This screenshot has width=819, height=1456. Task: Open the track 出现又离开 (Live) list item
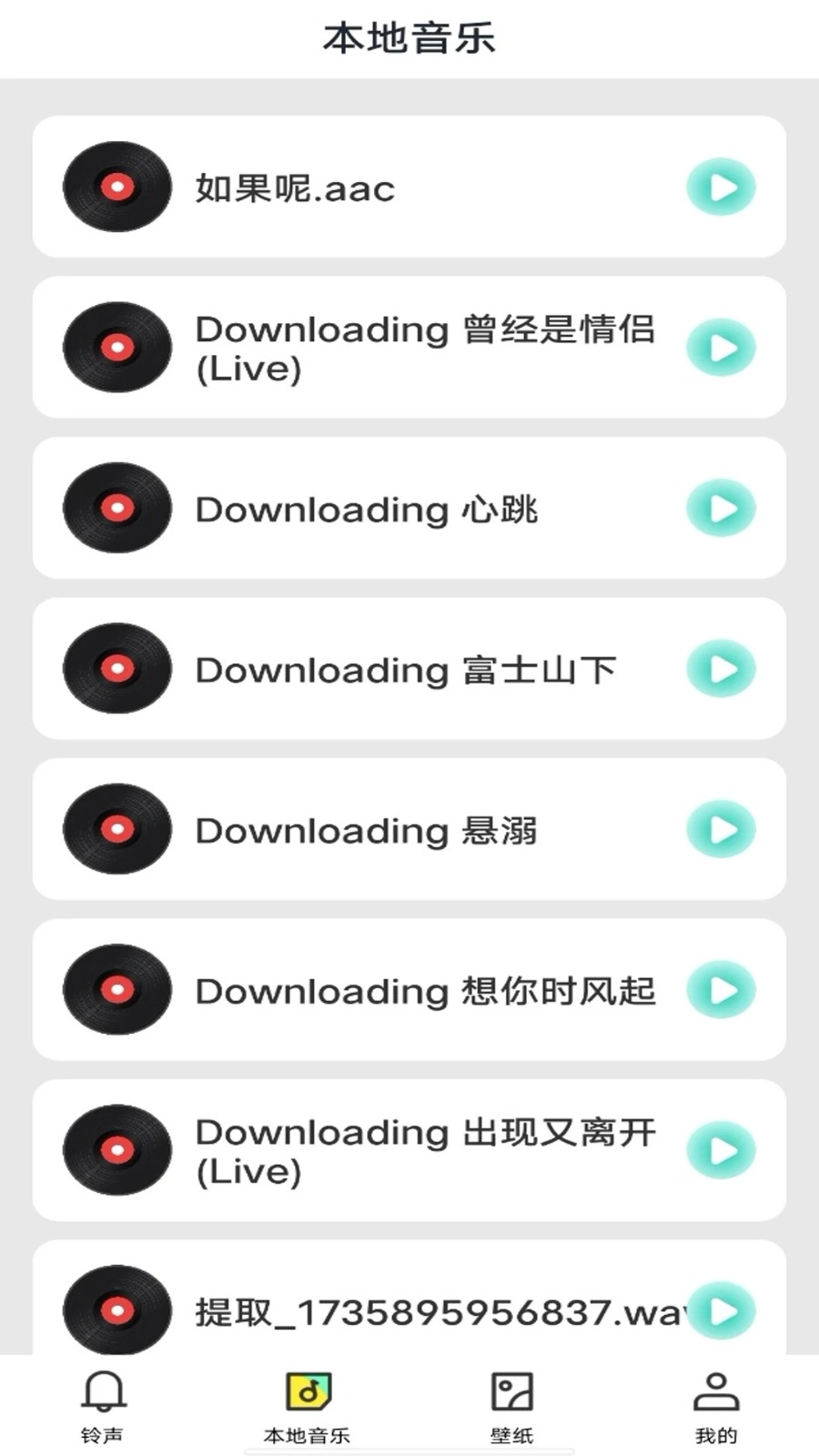409,1150
